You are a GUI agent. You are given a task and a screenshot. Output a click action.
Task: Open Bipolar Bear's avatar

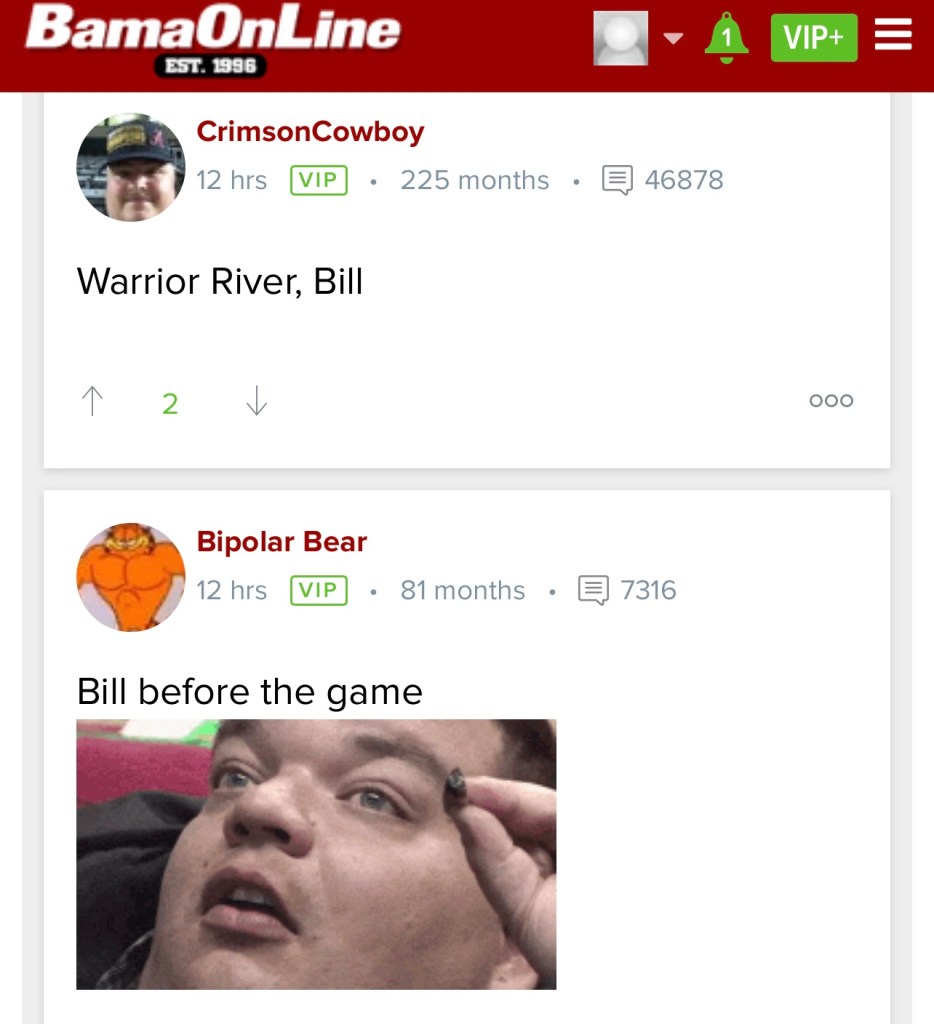click(x=131, y=577)
